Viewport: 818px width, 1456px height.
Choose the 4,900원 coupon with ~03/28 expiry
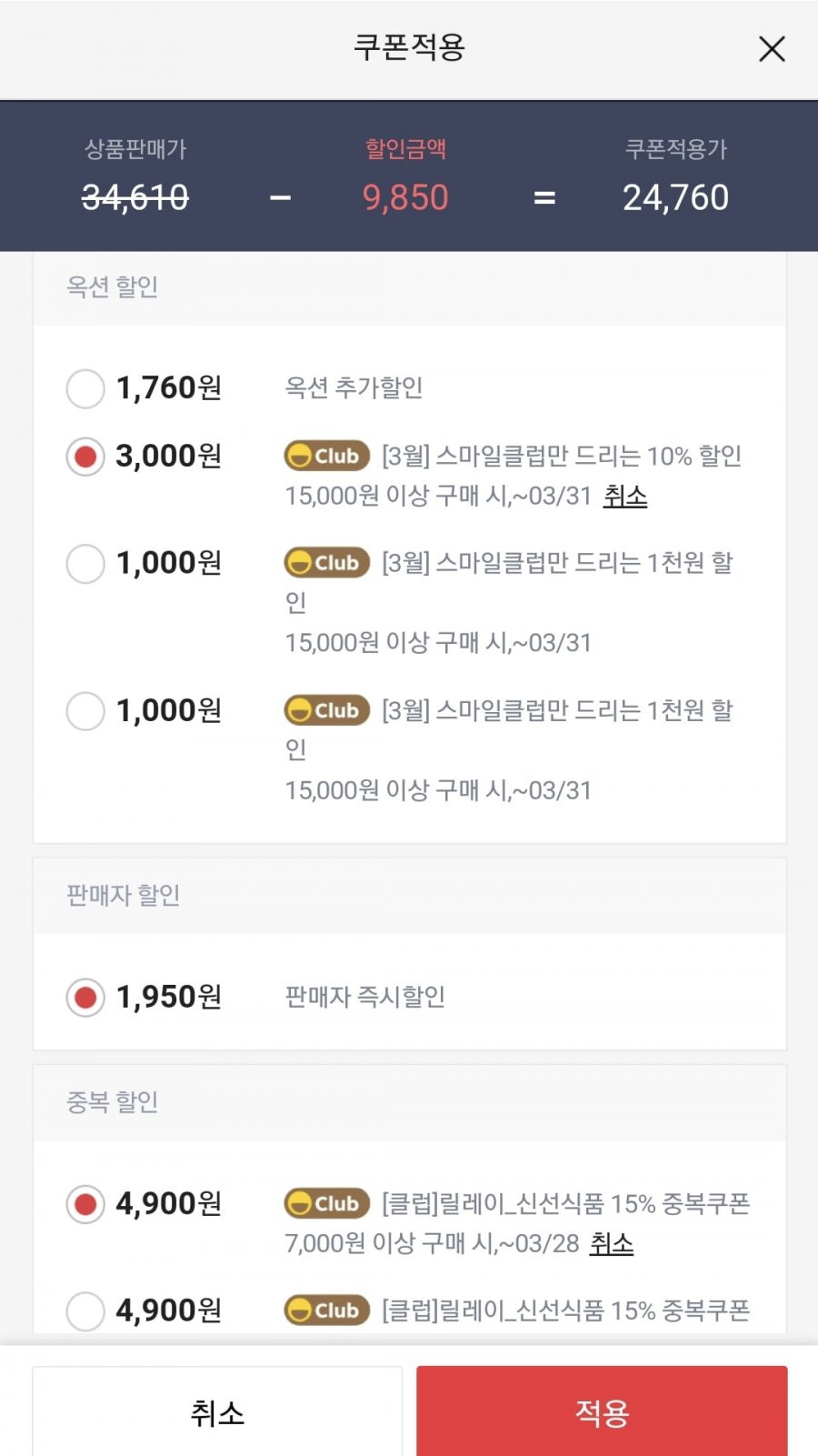pos(85,1205)
